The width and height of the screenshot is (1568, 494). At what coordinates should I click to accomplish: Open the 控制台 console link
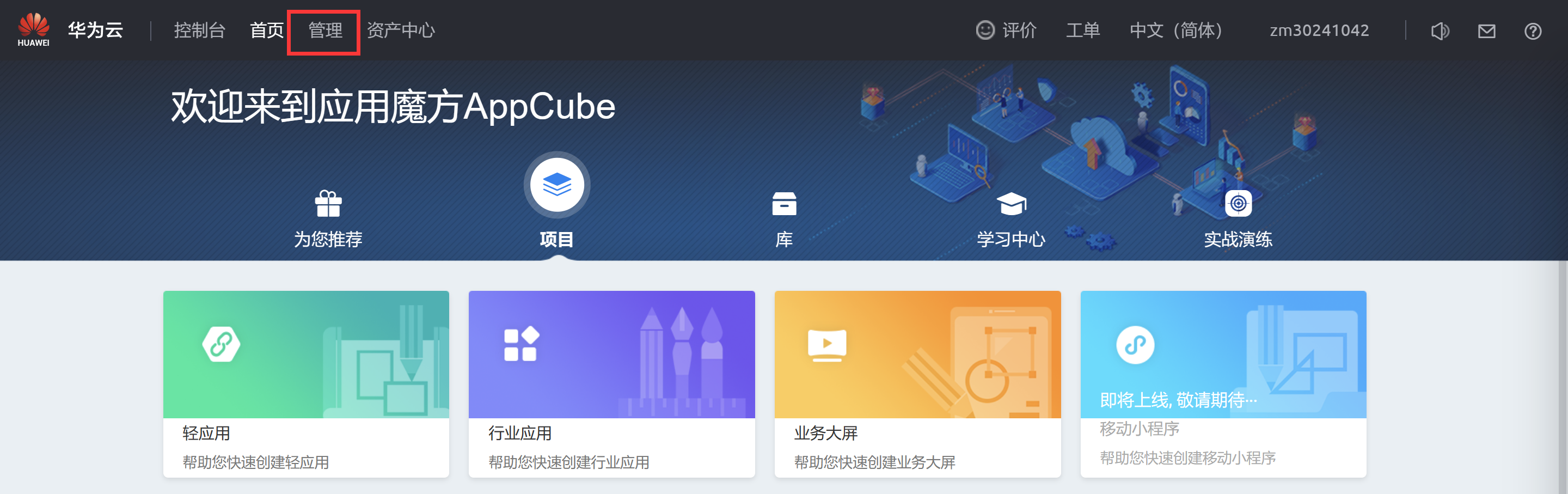[x=200, y=31]
